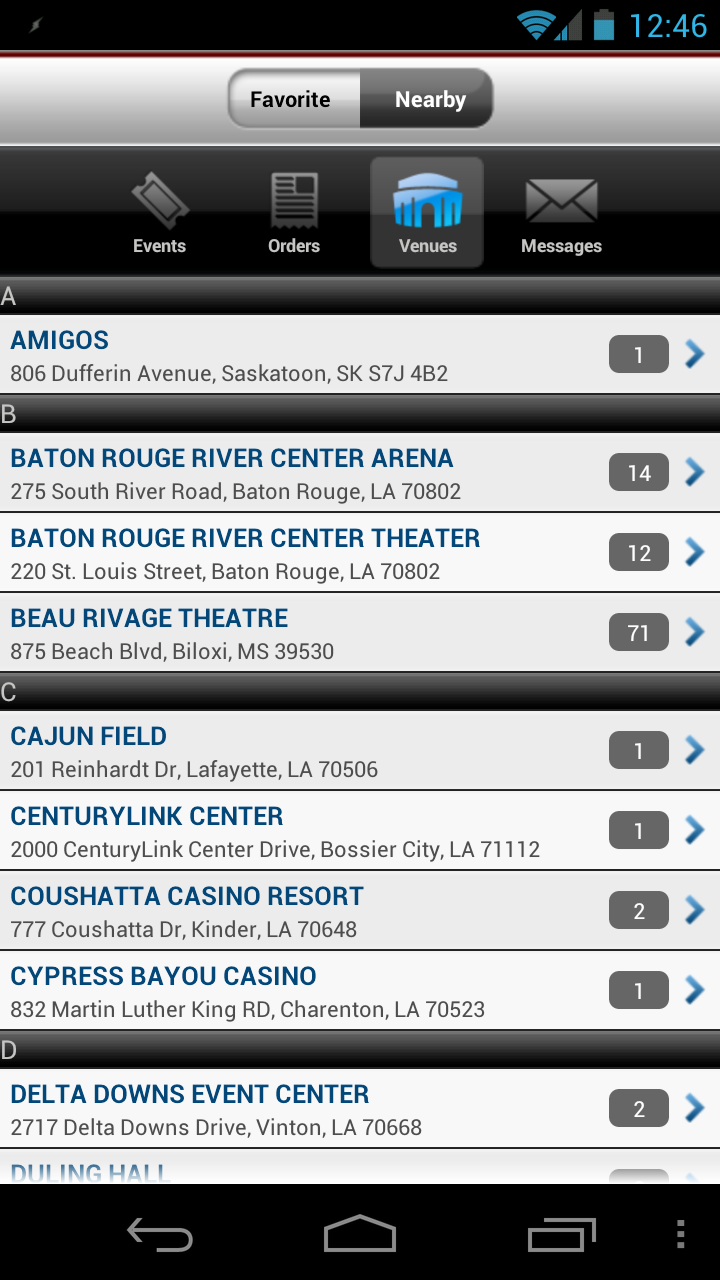Select the Orders receipt icon
This screenshot has height=1280, width=720.
click(x=293, y=198)
